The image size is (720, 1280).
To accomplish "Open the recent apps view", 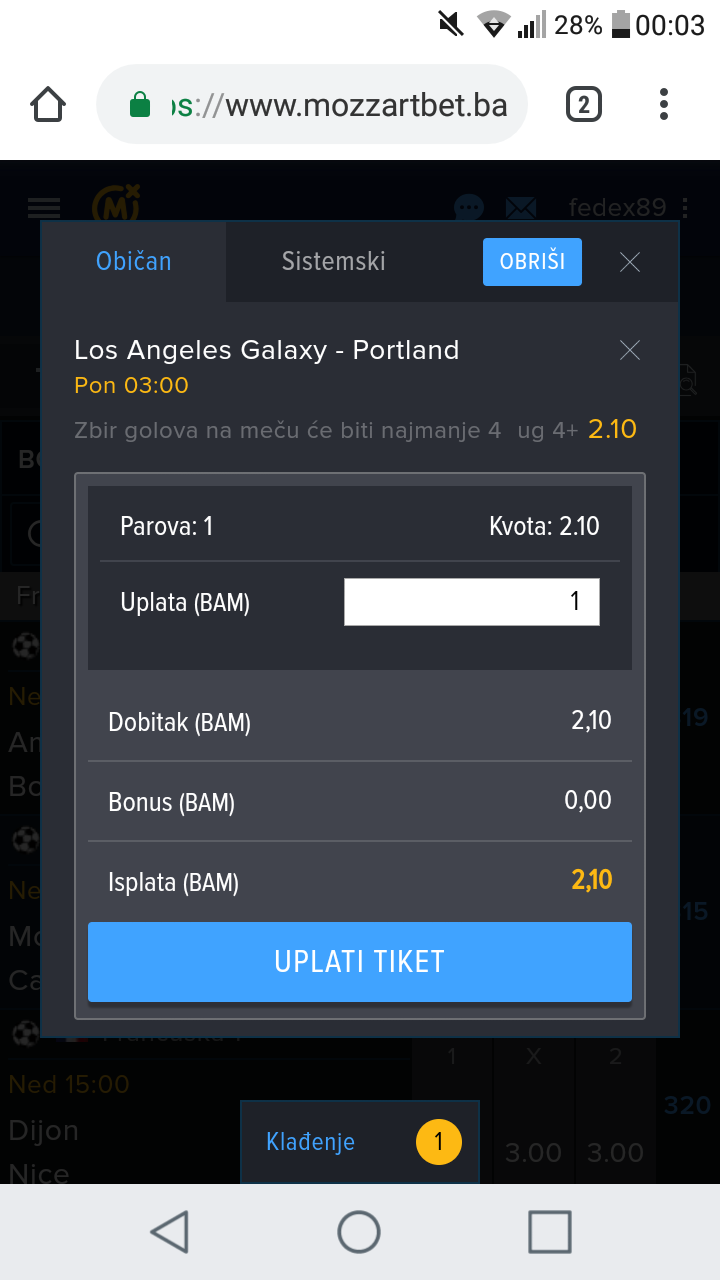I will point(549,1231).
